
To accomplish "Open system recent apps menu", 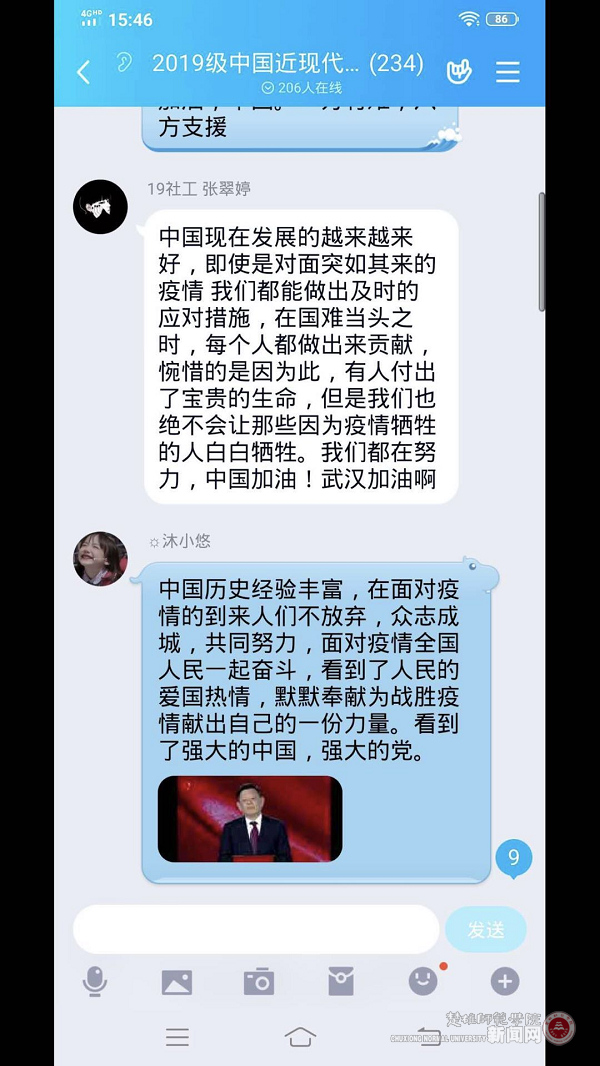I will point(177,1037).
